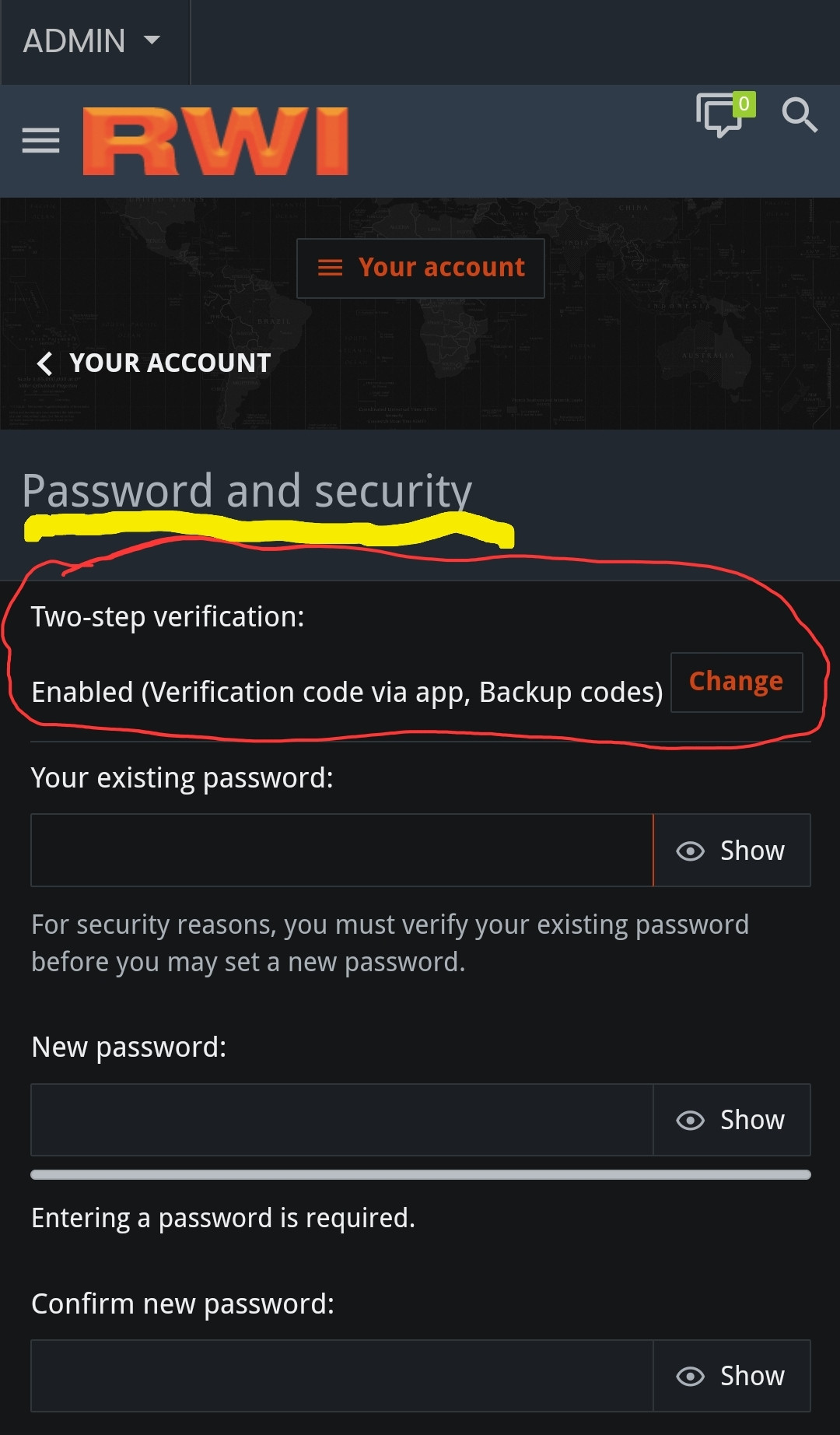Focus the New password field
Screen dimensions: 840x1435
pos(341,1119)
